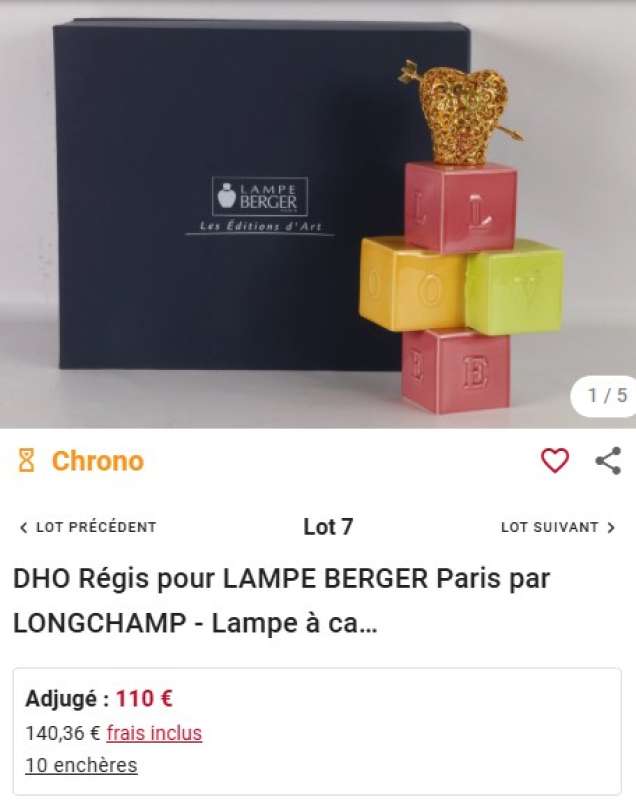Share this auction lot
Screen dimensions: 636x800
[x=608, y=460]
